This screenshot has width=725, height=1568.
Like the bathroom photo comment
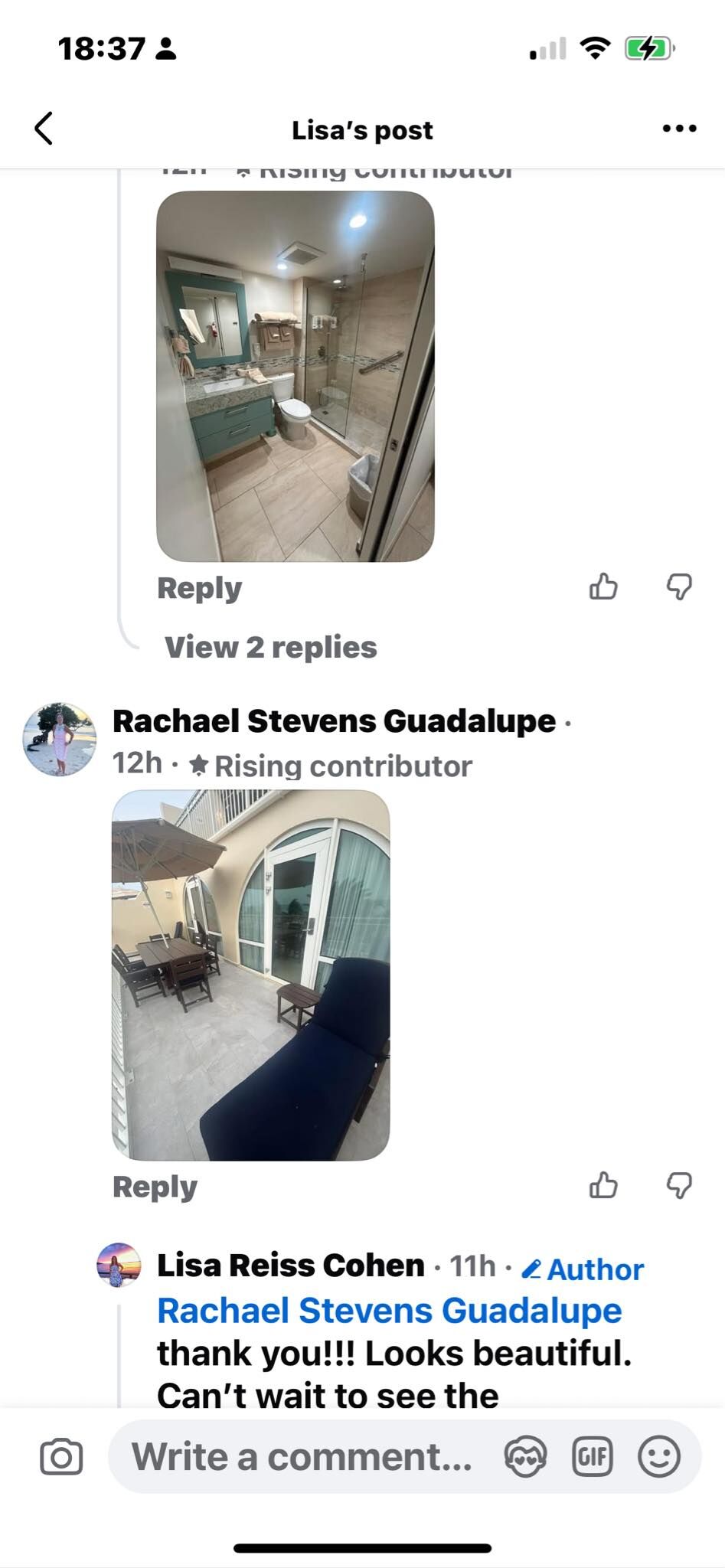click(x=603, y=586)
